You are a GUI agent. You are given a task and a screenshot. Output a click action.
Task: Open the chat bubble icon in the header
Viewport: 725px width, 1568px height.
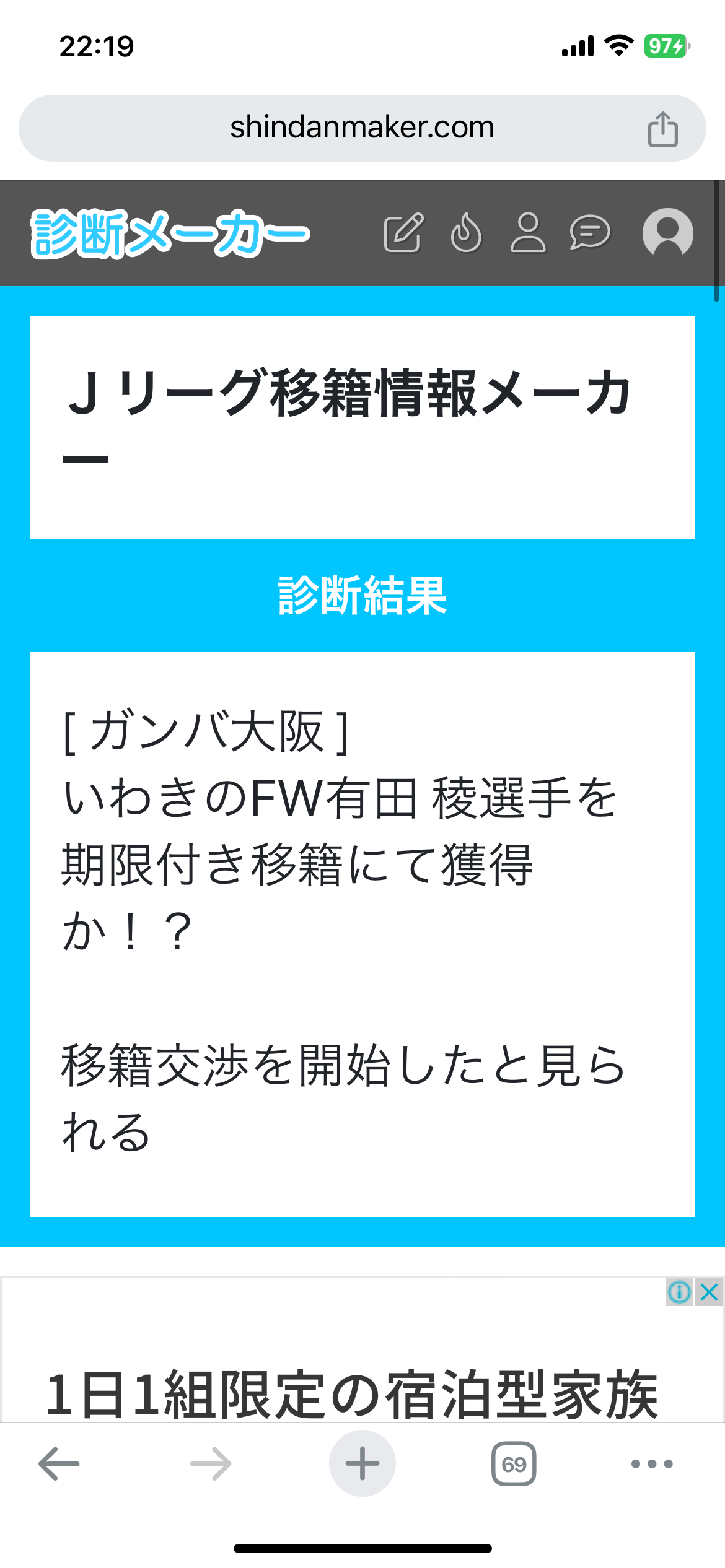[590, 233]
